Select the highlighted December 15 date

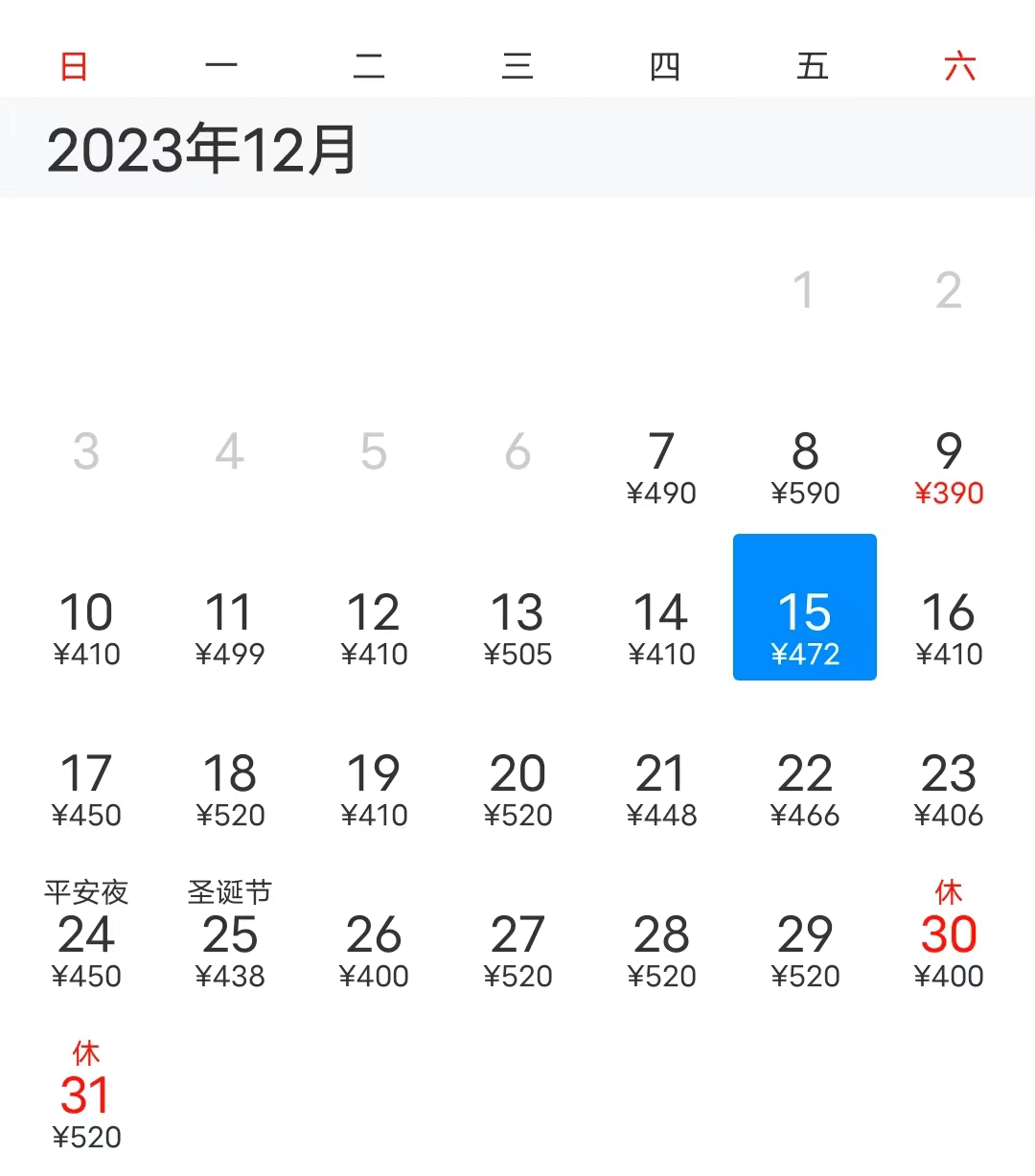pyautogui.click(x=805, y=608)
